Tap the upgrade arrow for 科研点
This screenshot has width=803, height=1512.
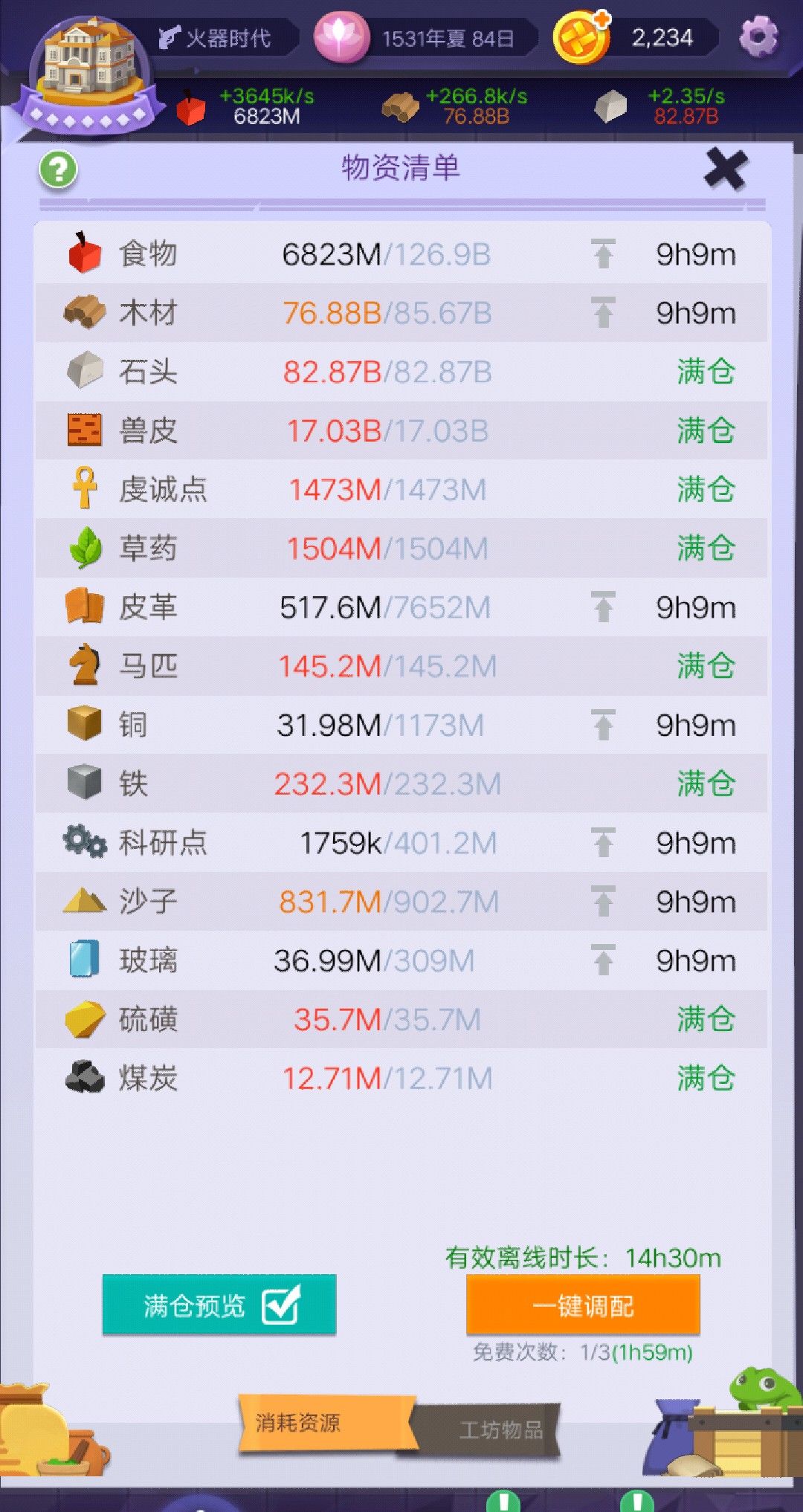coord(603,842)
